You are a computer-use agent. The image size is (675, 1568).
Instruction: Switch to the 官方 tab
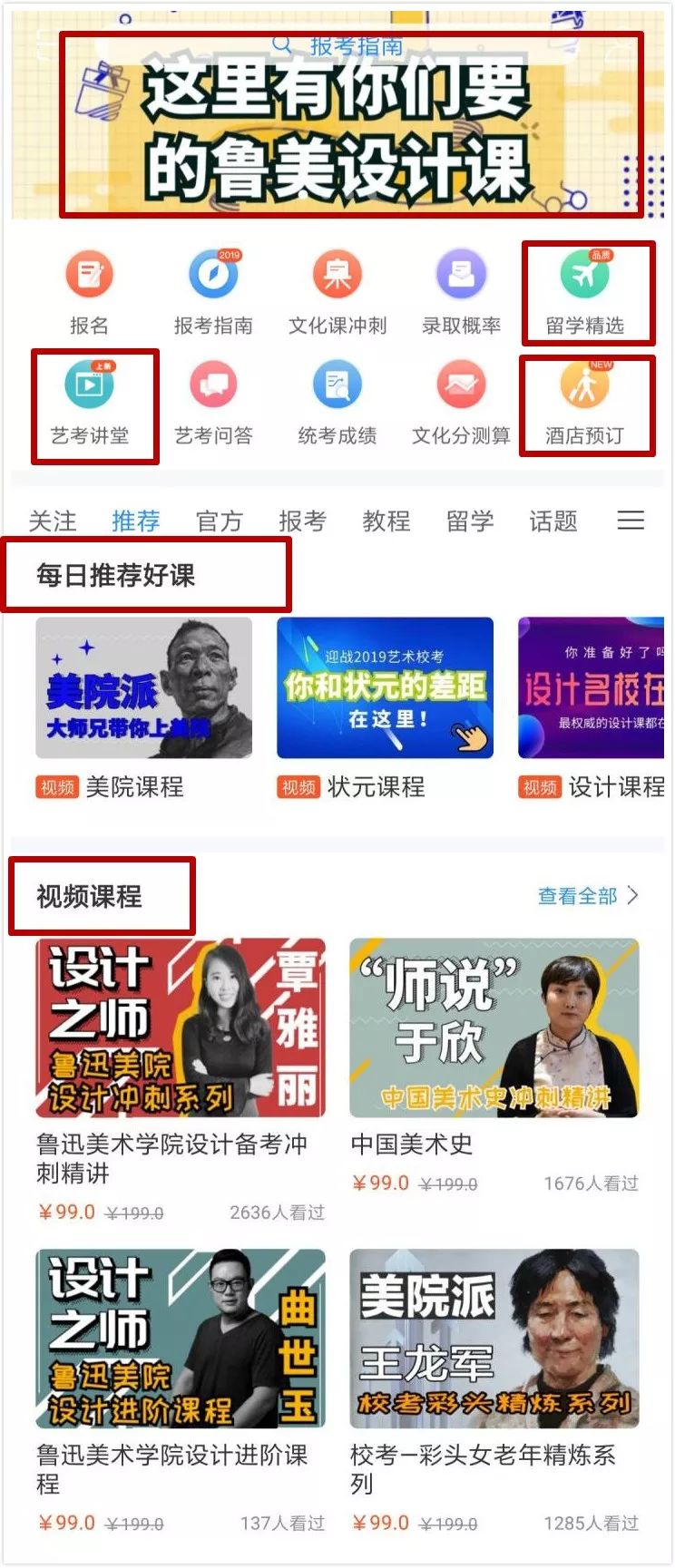pyautogui.click(x=220, y=521)
